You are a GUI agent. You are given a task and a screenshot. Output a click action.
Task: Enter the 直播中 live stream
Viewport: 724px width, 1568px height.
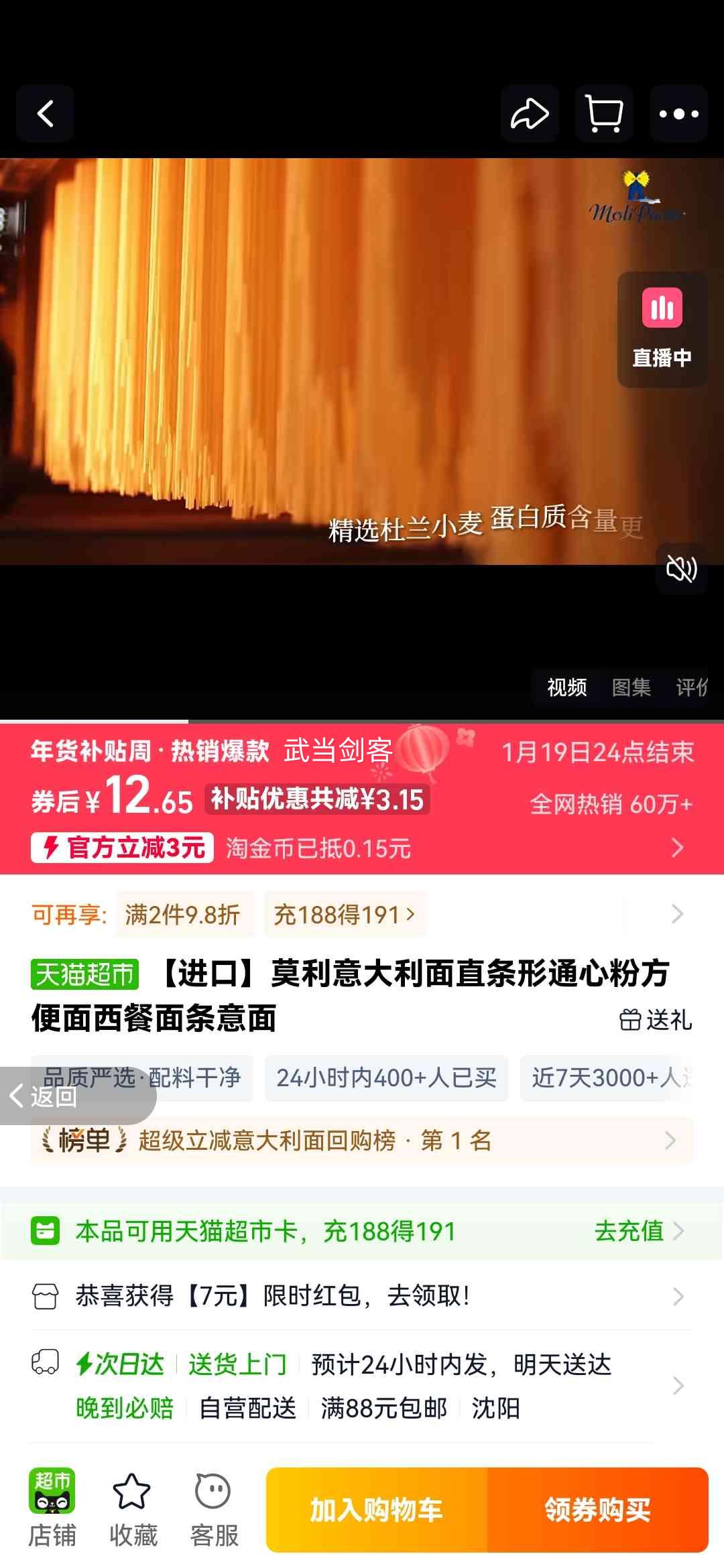tap(660, 328)
